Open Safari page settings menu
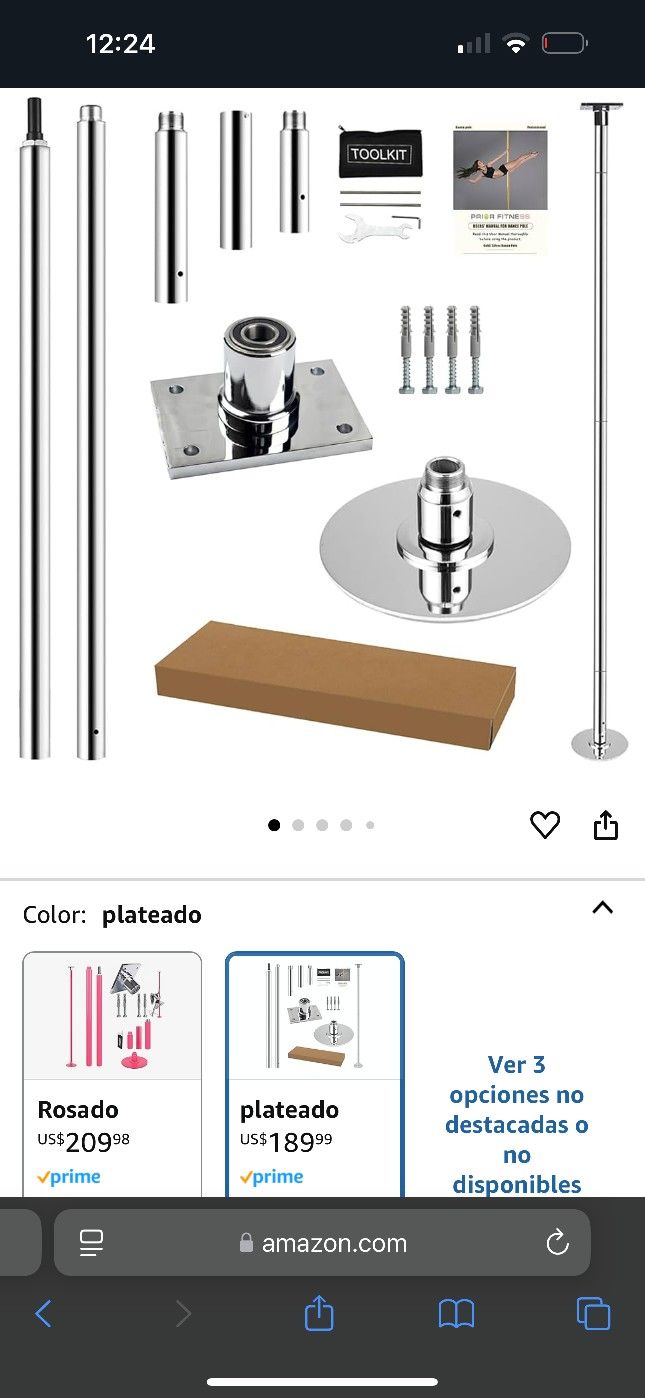The image size is (645, 1398). 92,1243
